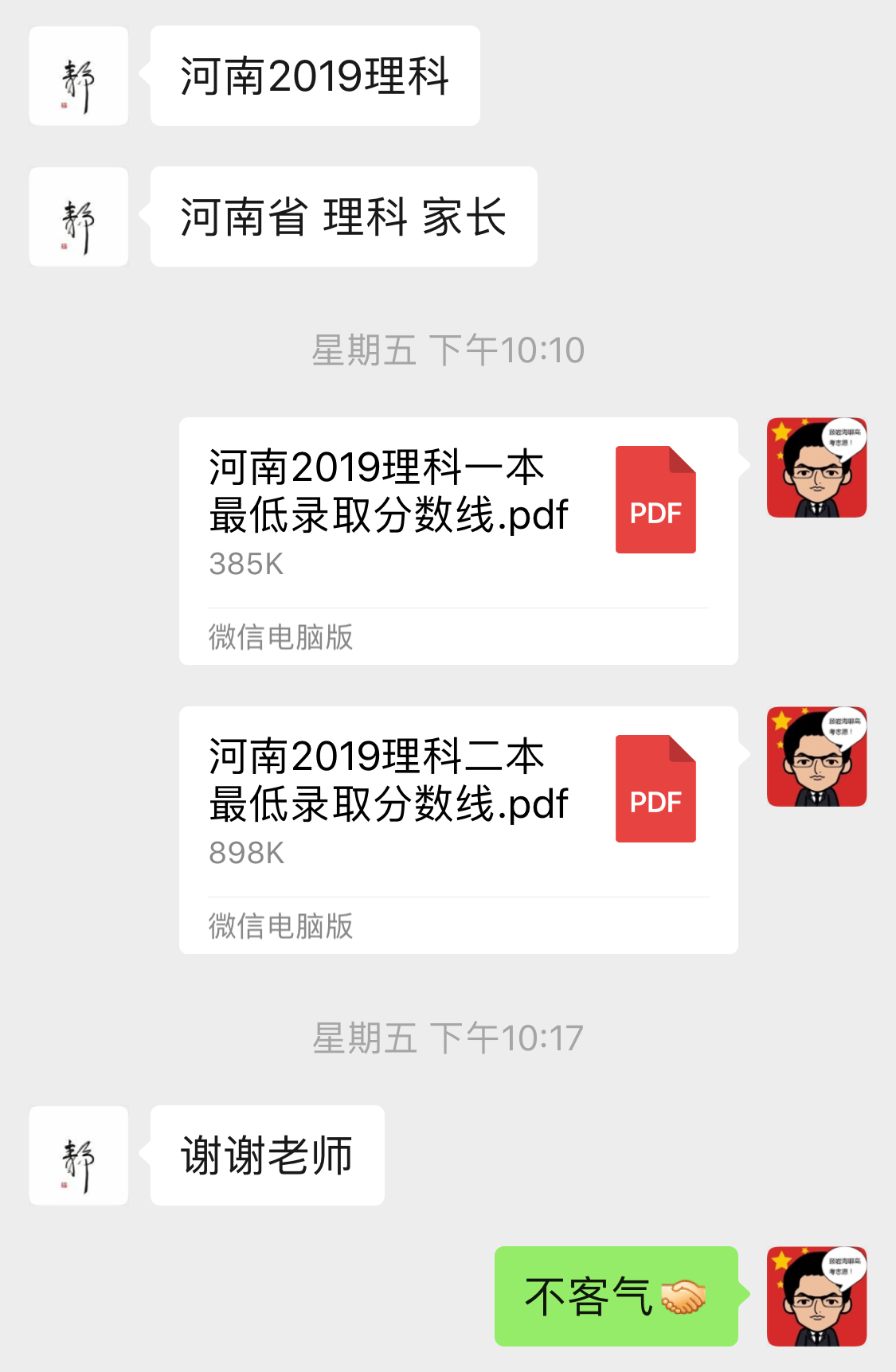Viewport: 896px width, 1372px height.
Task: Click the 星期五 下午10:17 timestamp
Action: 448,1038
